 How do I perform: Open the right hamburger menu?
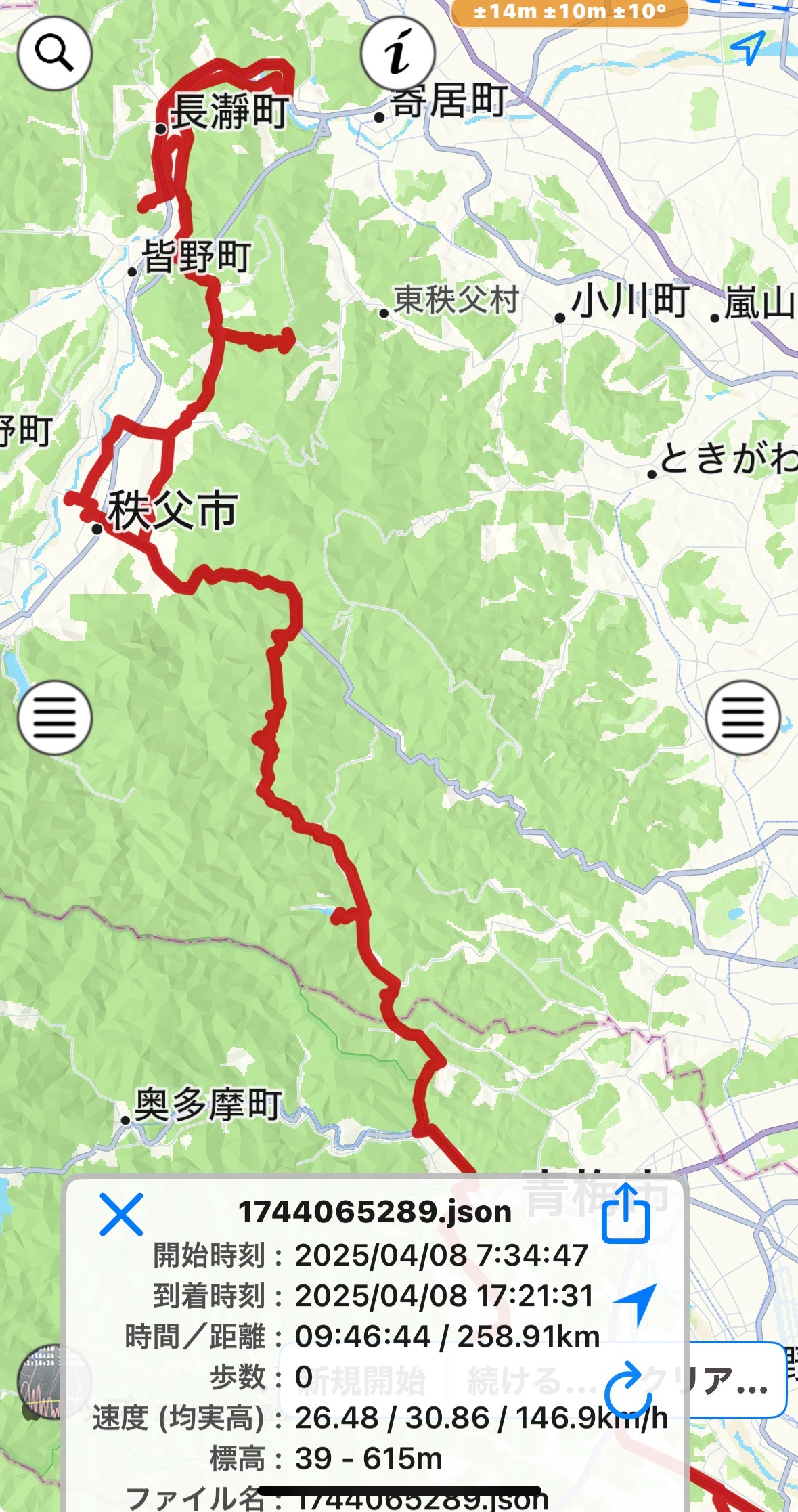pos(742,718)
